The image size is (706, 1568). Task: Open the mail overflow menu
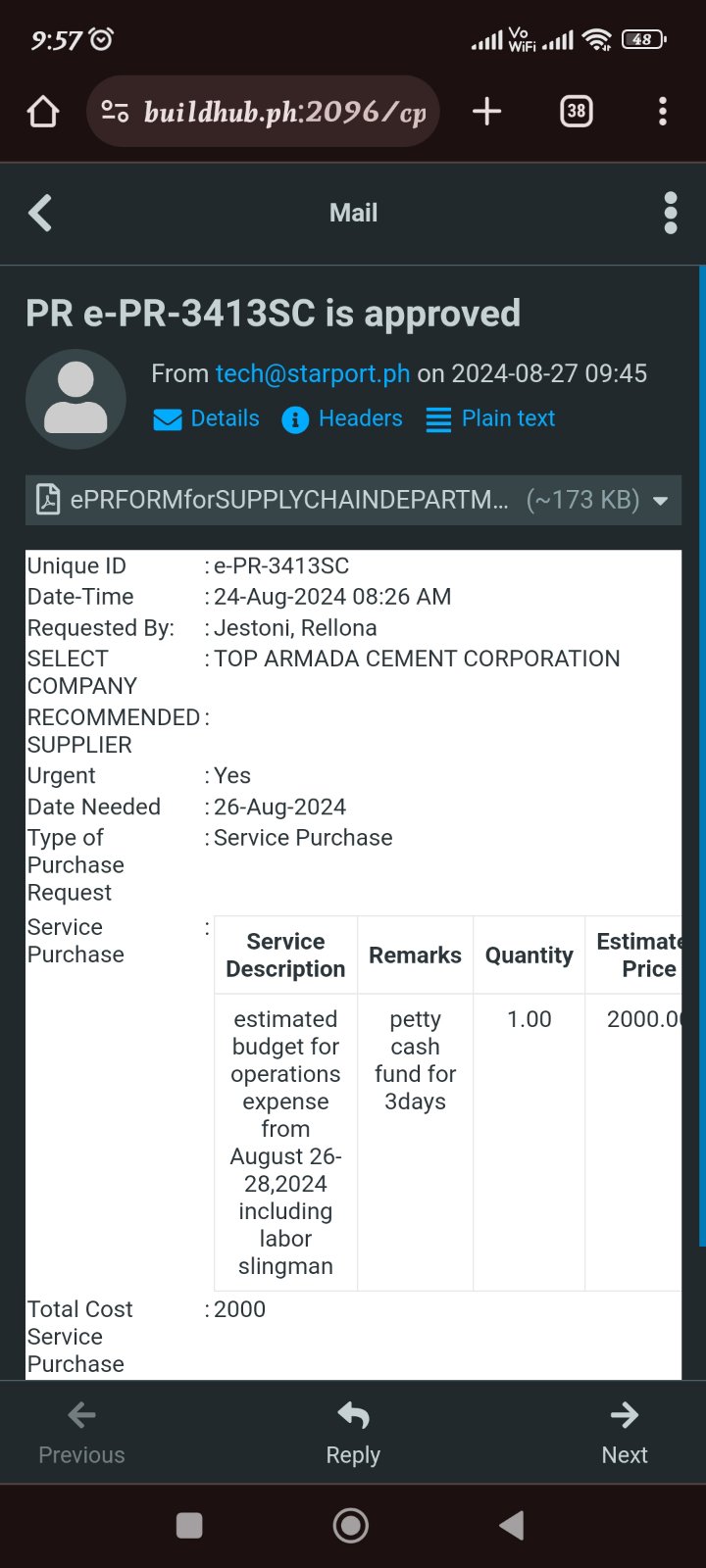(x=671, y=213)
